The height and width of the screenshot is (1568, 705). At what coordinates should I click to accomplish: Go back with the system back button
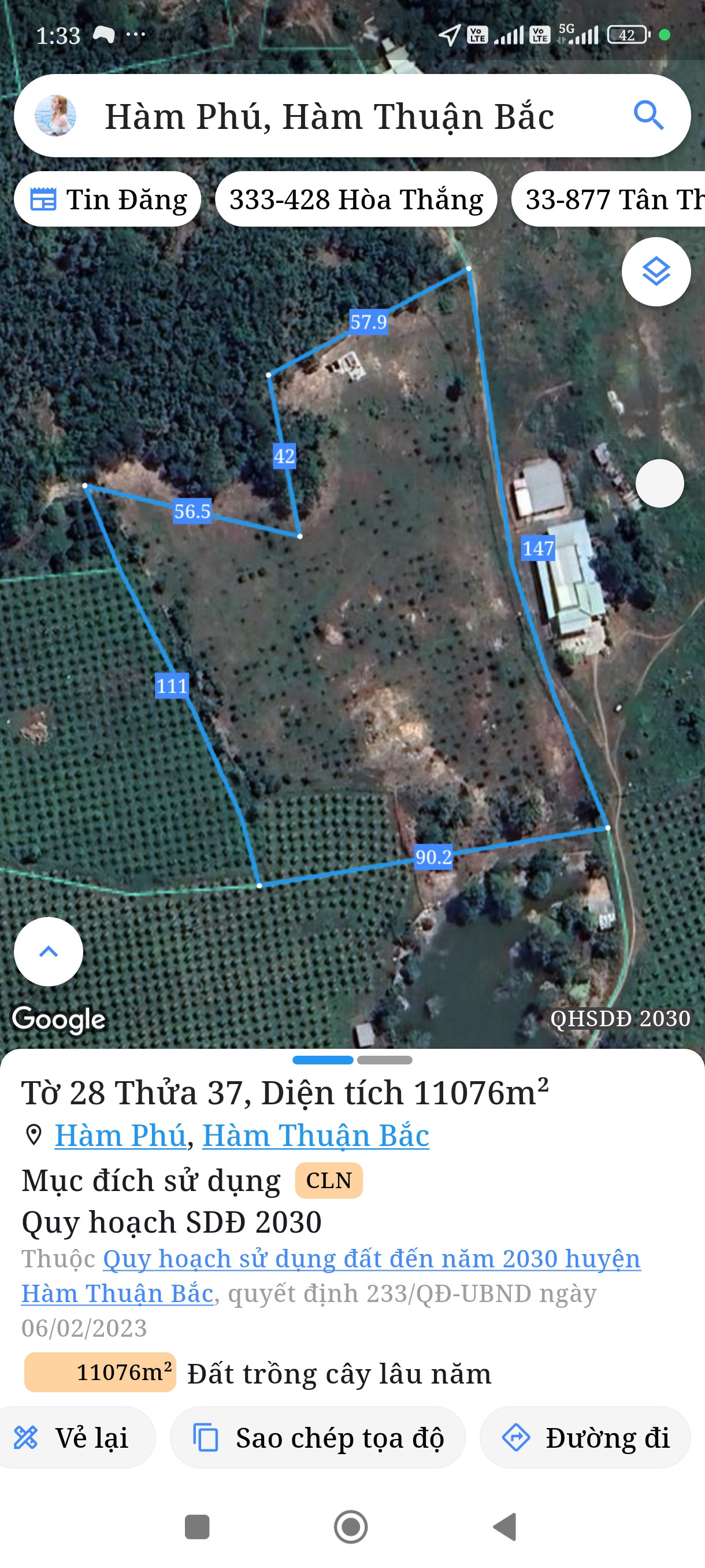click(505, 1526)
